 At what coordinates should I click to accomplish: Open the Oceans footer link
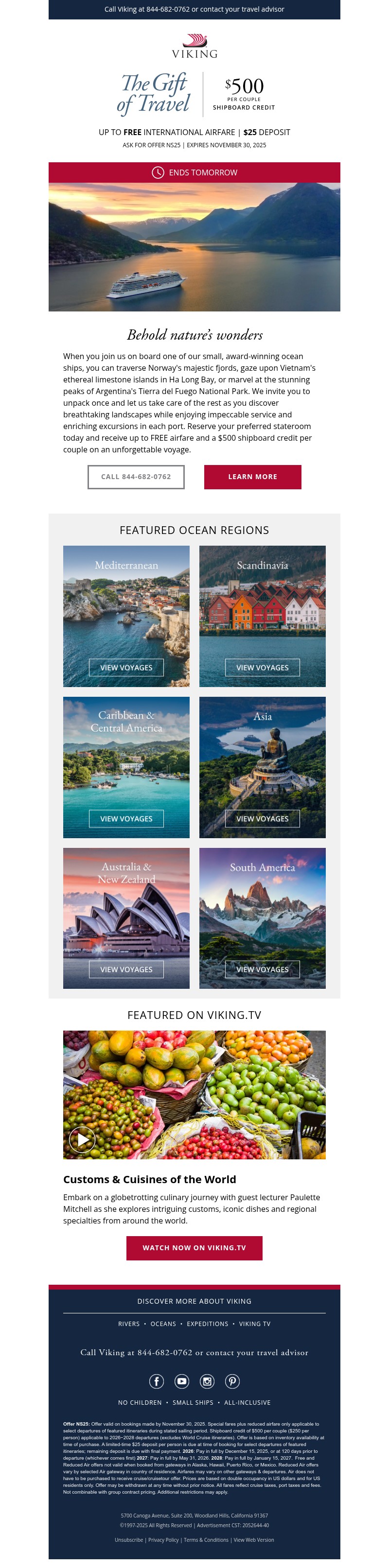[x=163, y=1323]
